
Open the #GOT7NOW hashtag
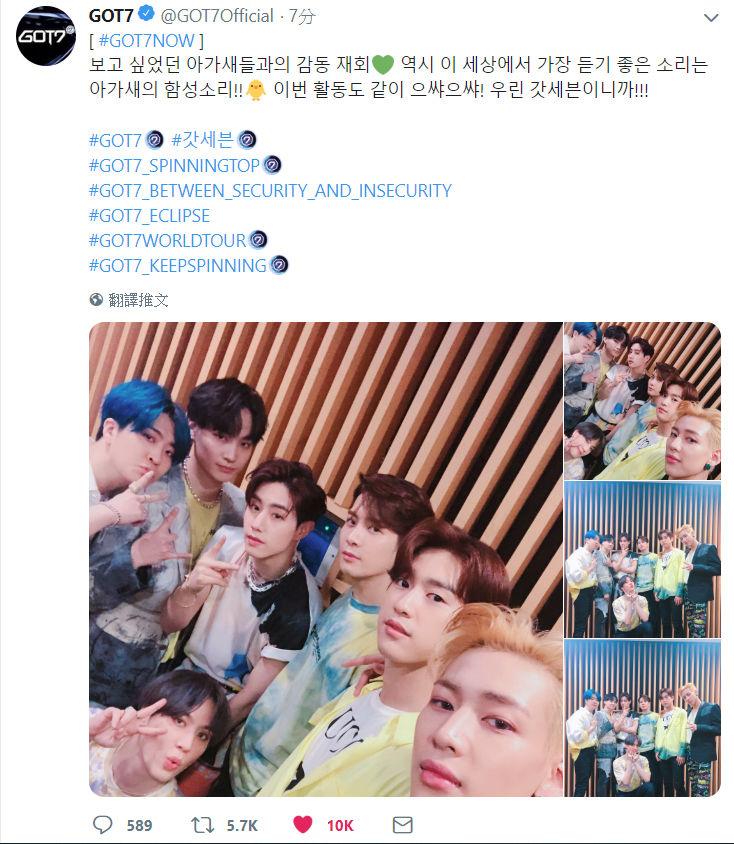[148, 41]
